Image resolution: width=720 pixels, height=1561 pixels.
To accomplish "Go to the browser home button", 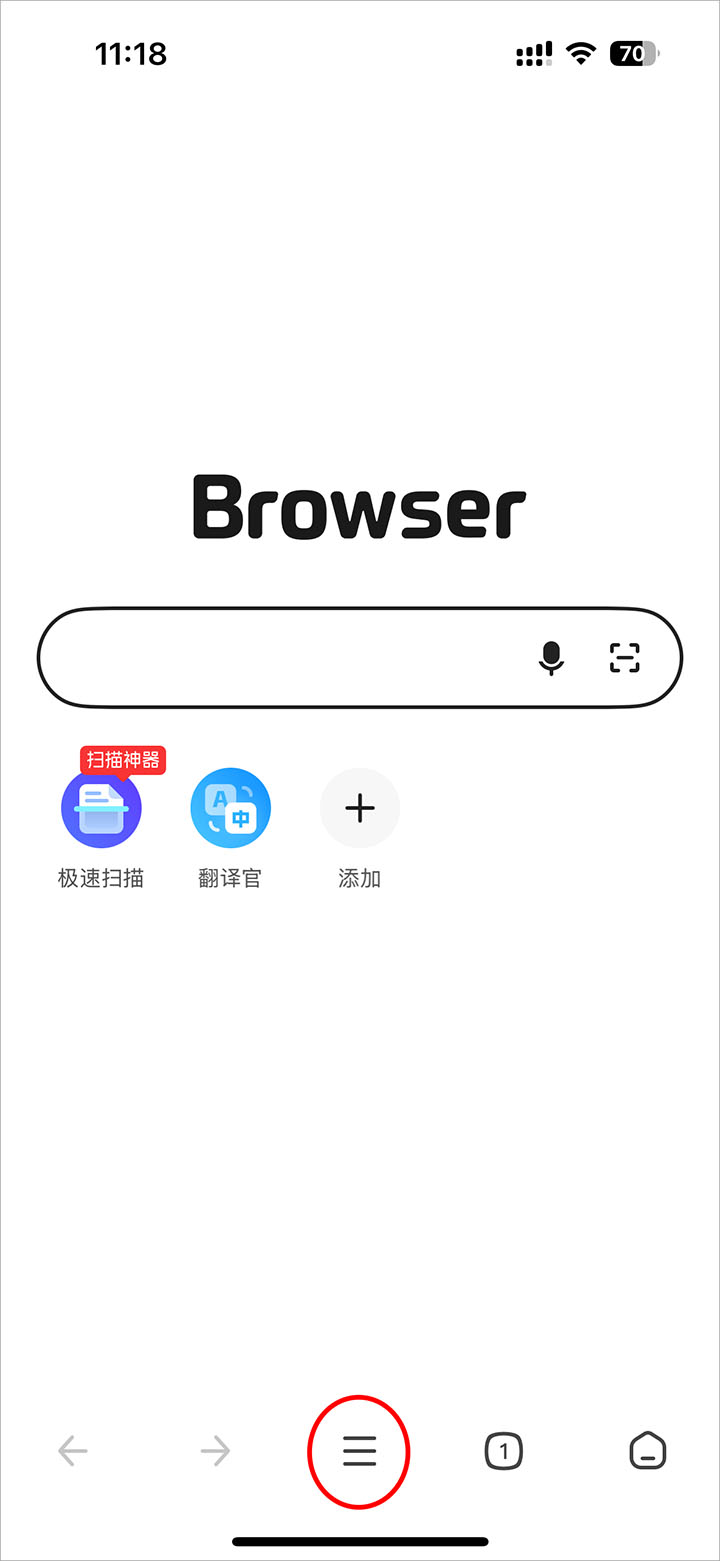I will click(647, 1451).
